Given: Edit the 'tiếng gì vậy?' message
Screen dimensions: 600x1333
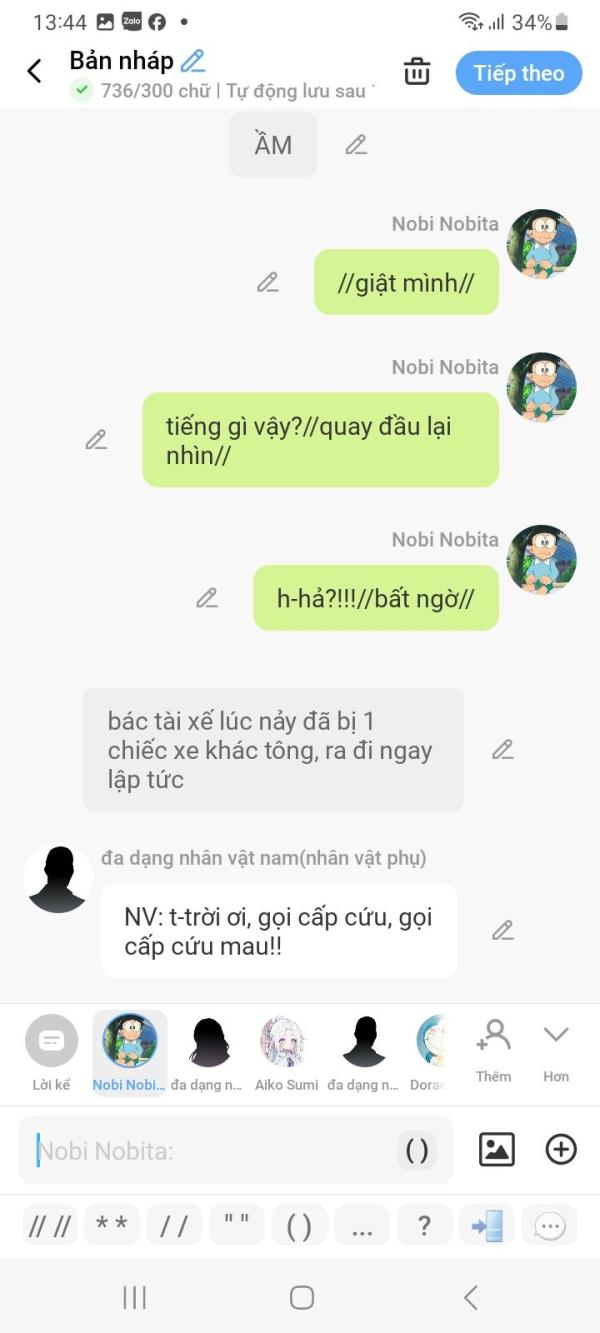Looking at the screenshot, I should [x=96, y=439].
